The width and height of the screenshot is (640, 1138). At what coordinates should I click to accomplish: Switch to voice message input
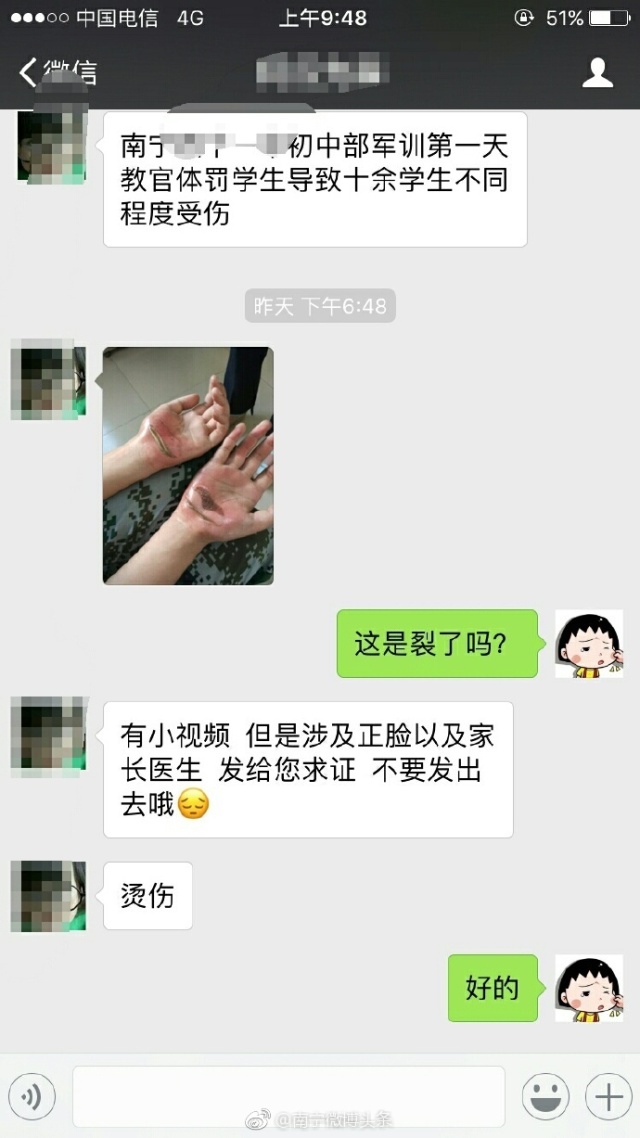click(31, 1097)
